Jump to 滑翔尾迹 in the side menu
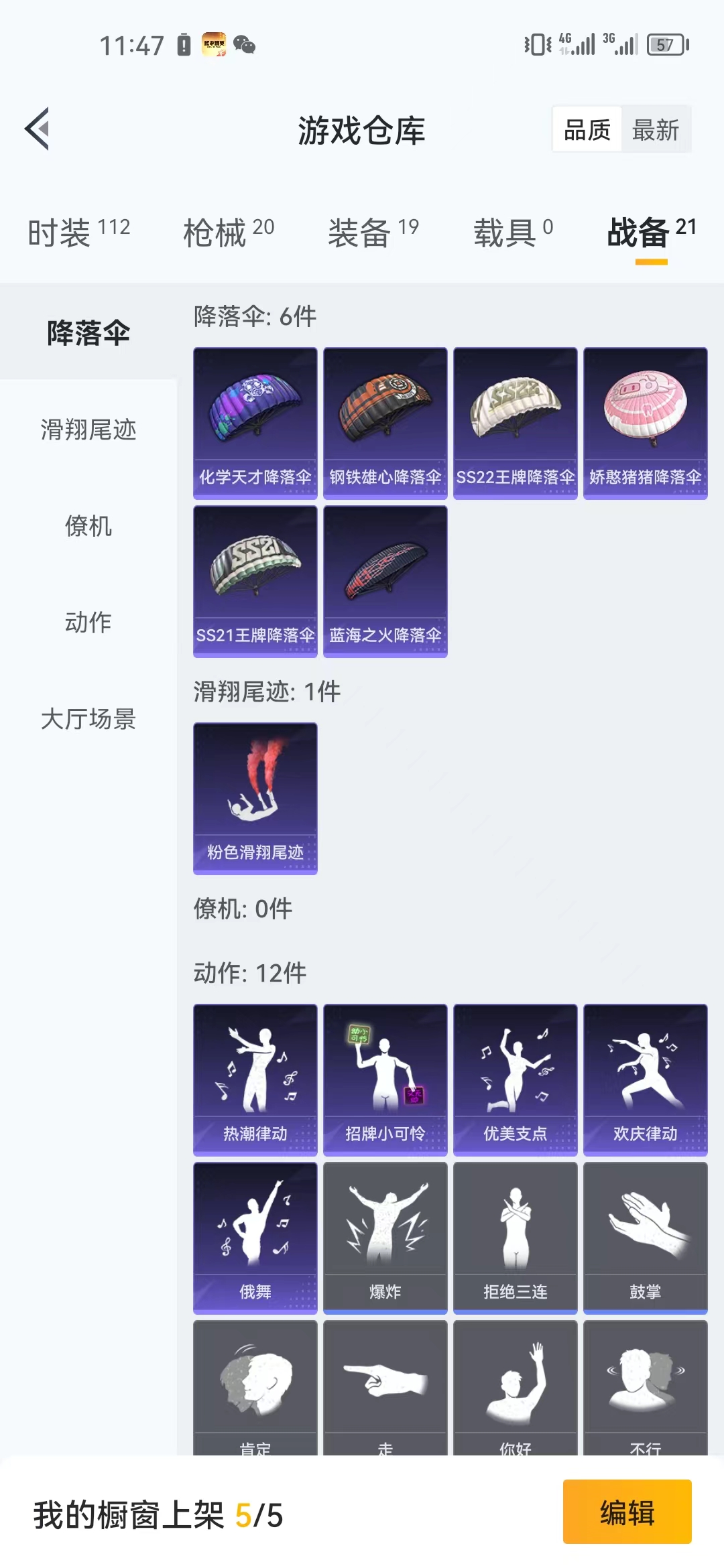Image resolution: width=724 pixels, height=1568 pixels. coord(88,429)
